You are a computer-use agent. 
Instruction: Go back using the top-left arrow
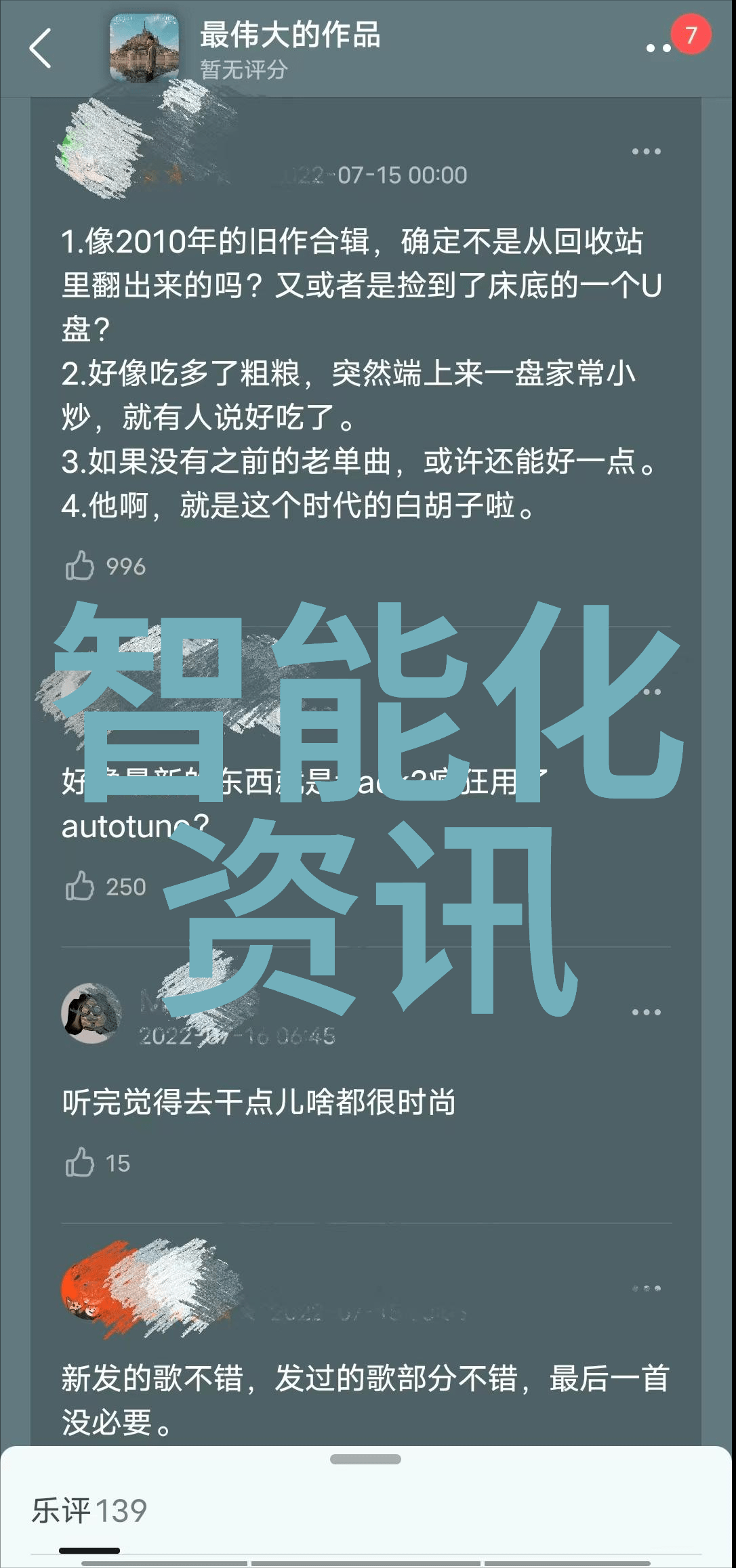tap(41, 49)
